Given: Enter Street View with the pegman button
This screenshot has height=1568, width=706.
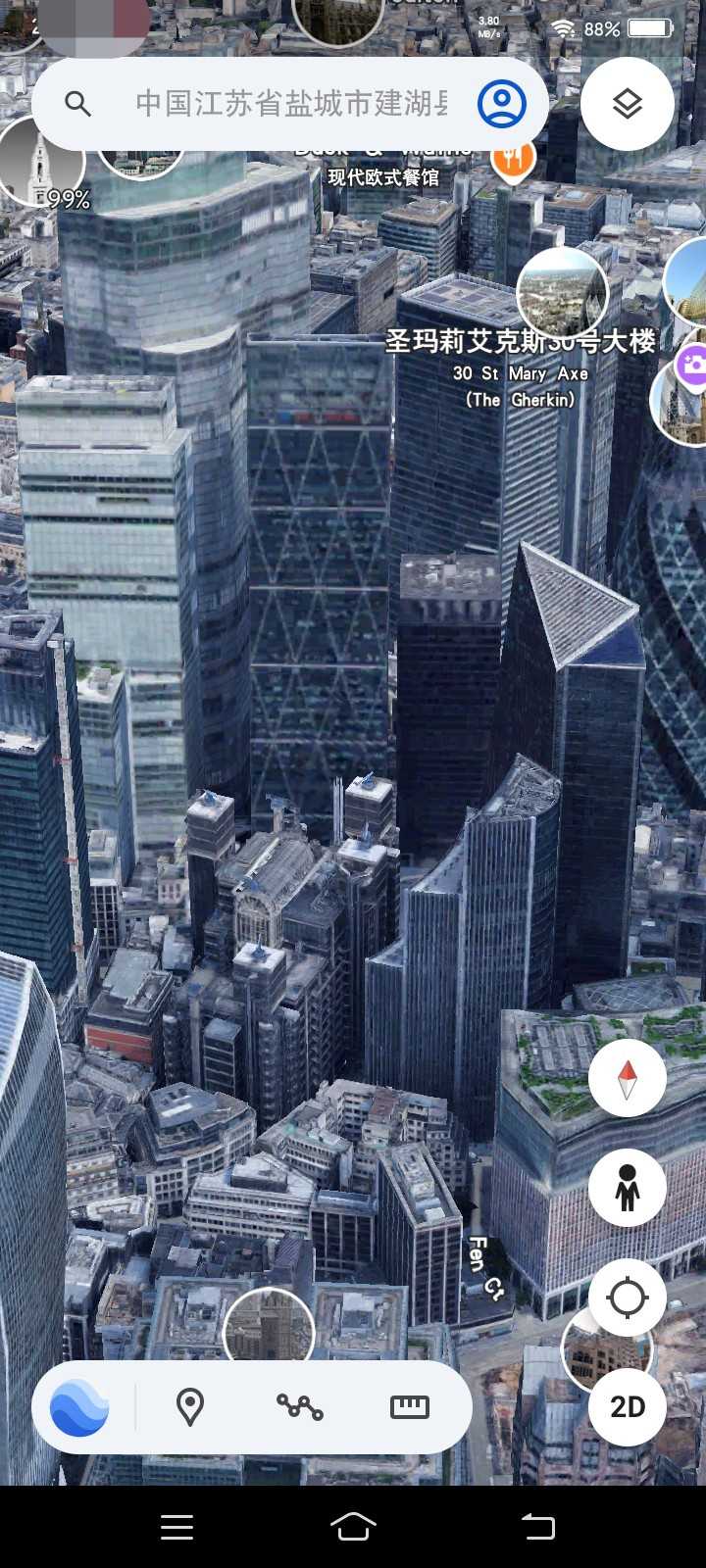Looking at the screenshot, I should point(628,1188).
